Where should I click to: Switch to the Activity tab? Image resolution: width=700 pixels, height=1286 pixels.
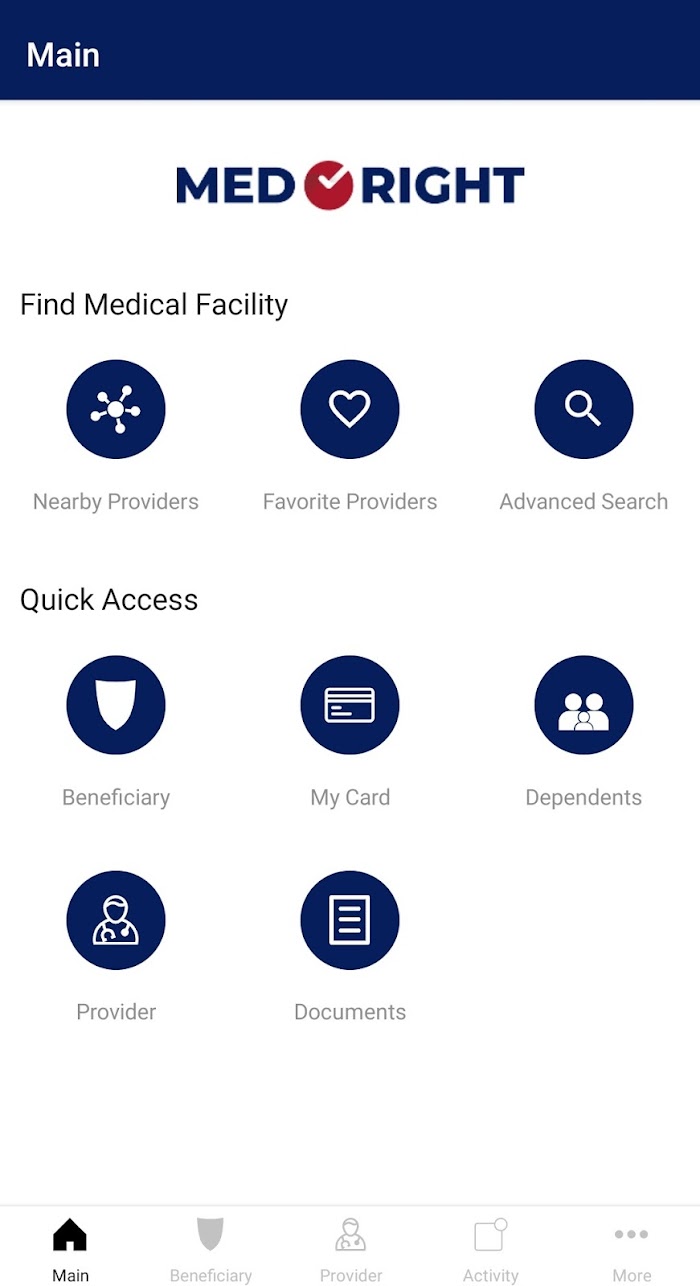pyautogui.click(x=490, y=1248)
